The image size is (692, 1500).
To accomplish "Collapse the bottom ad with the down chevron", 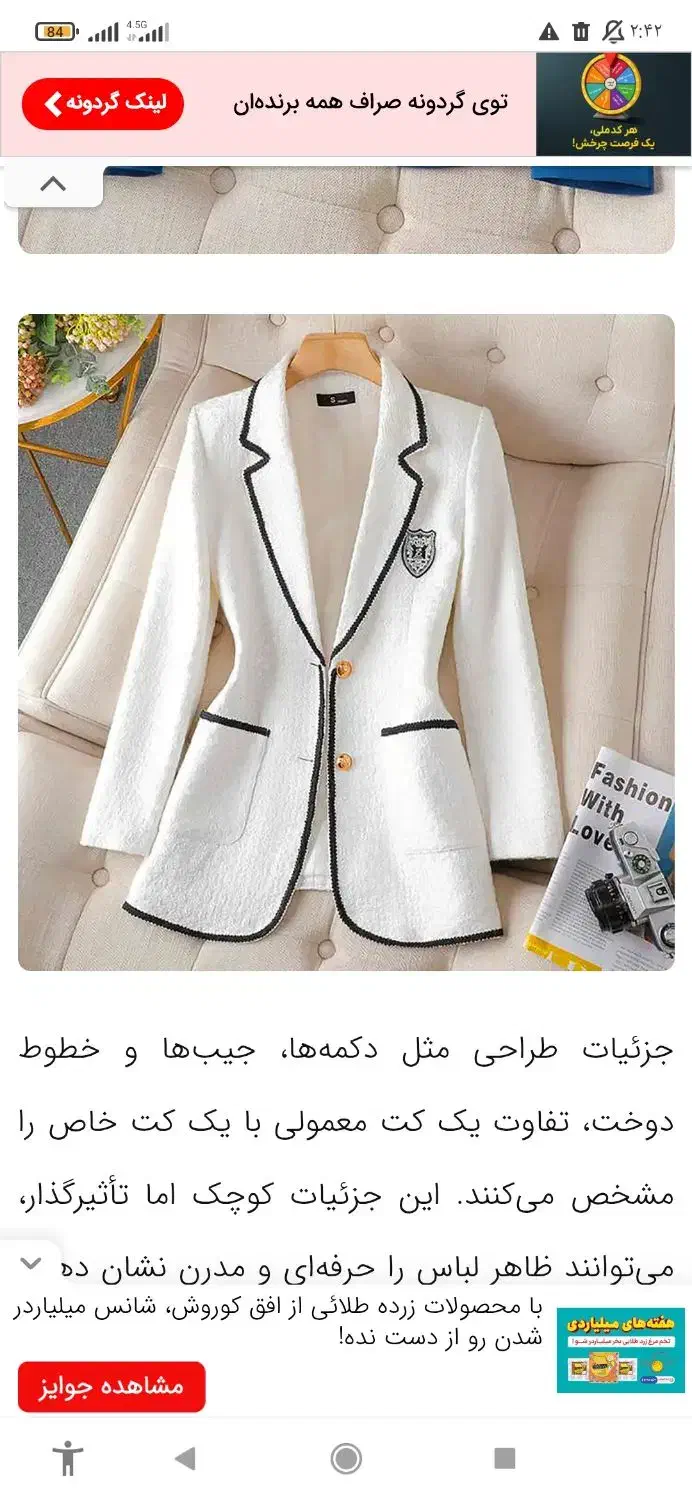I will pos(31,1263).
